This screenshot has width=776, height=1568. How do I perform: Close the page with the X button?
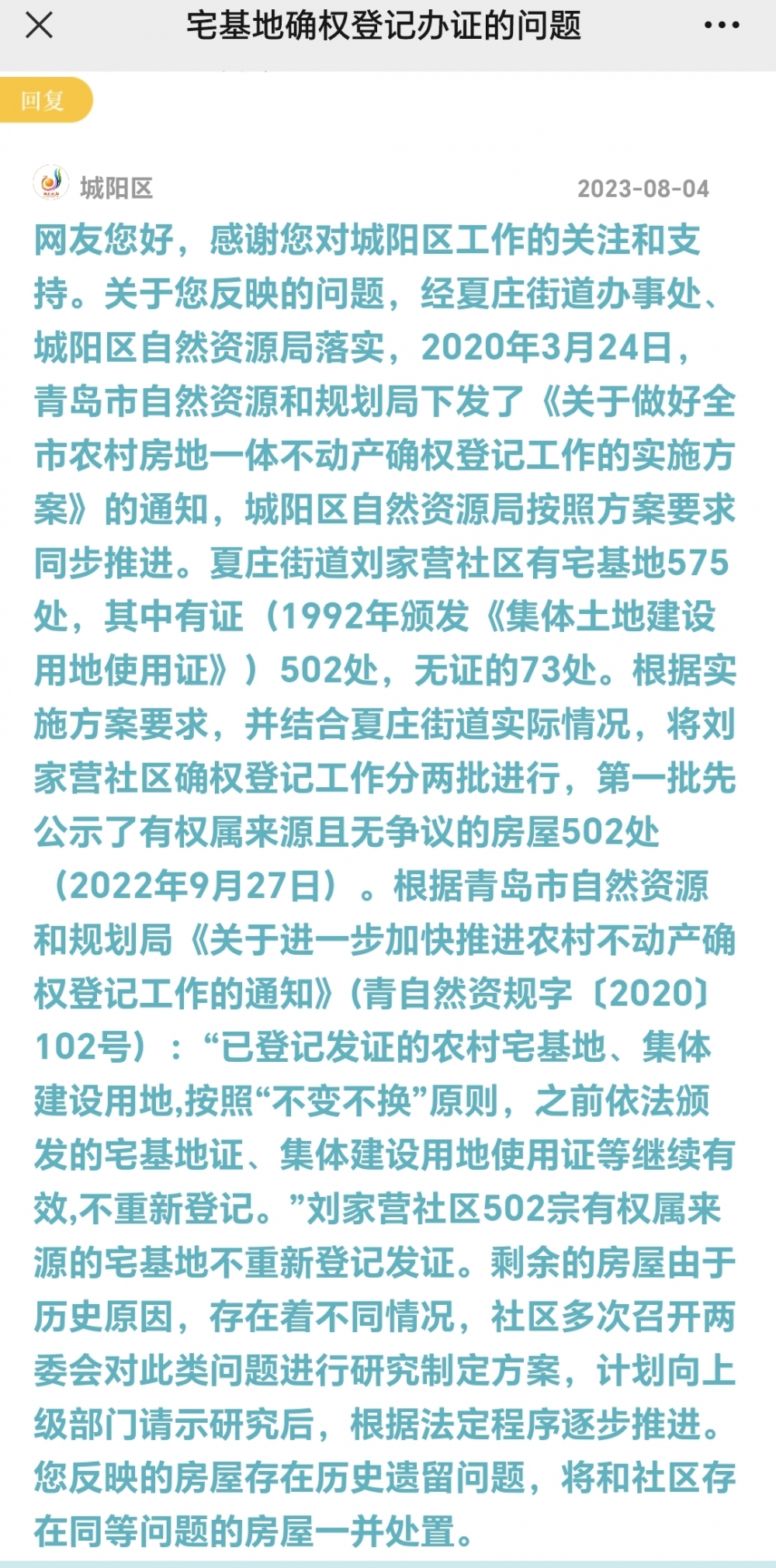tap(39, 26)
